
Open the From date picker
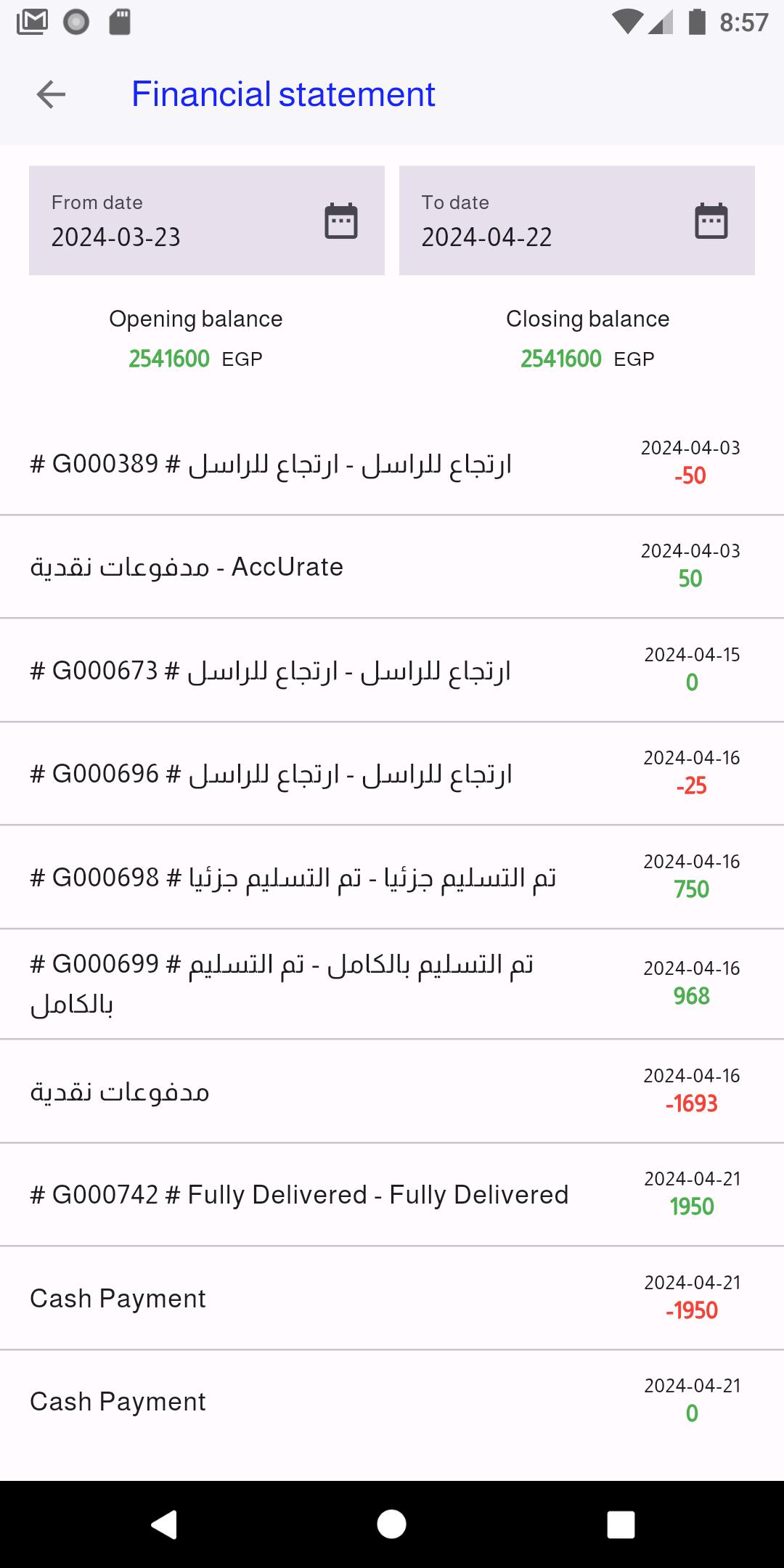point(207,221)
